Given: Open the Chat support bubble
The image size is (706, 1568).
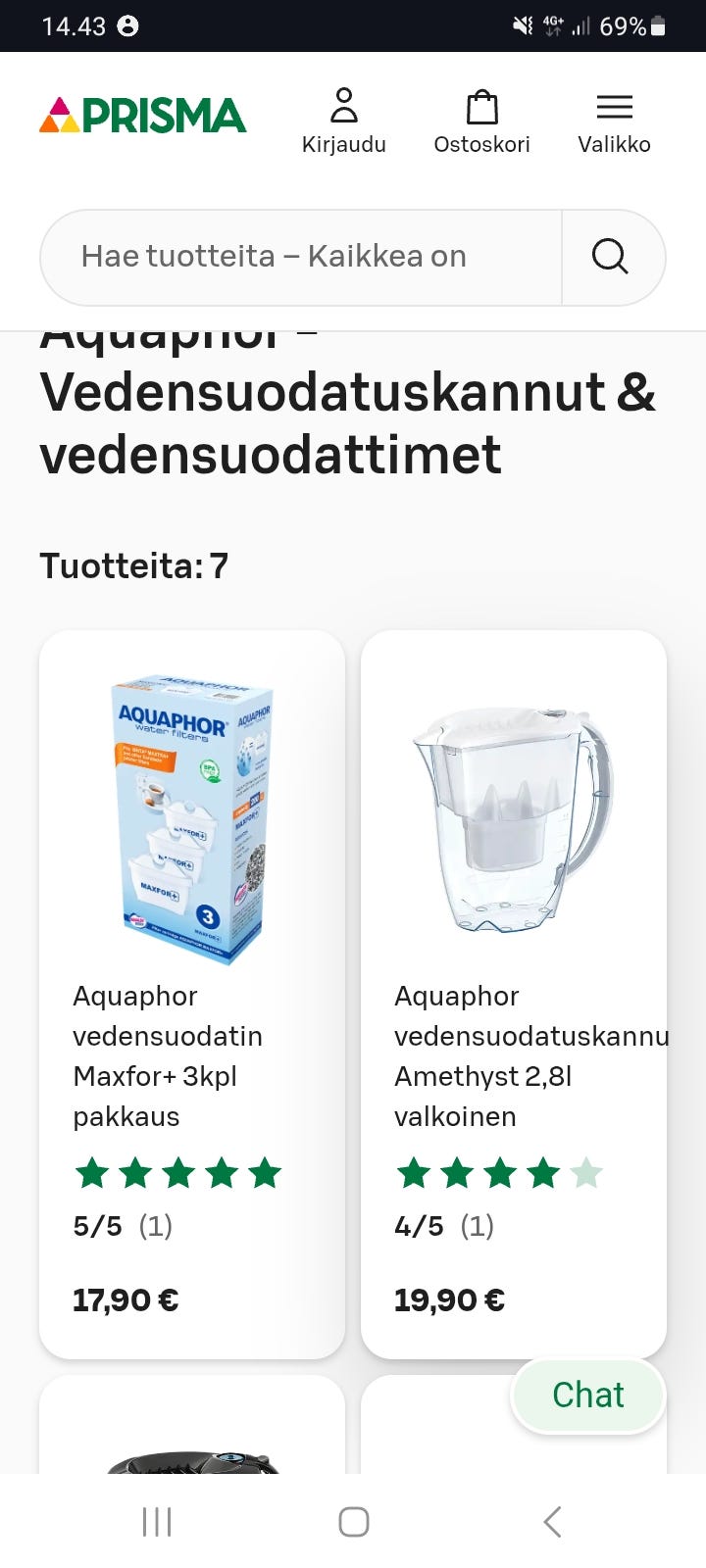Looking at the screenshot, I should pyautogui.click(x=587, y=1395).
